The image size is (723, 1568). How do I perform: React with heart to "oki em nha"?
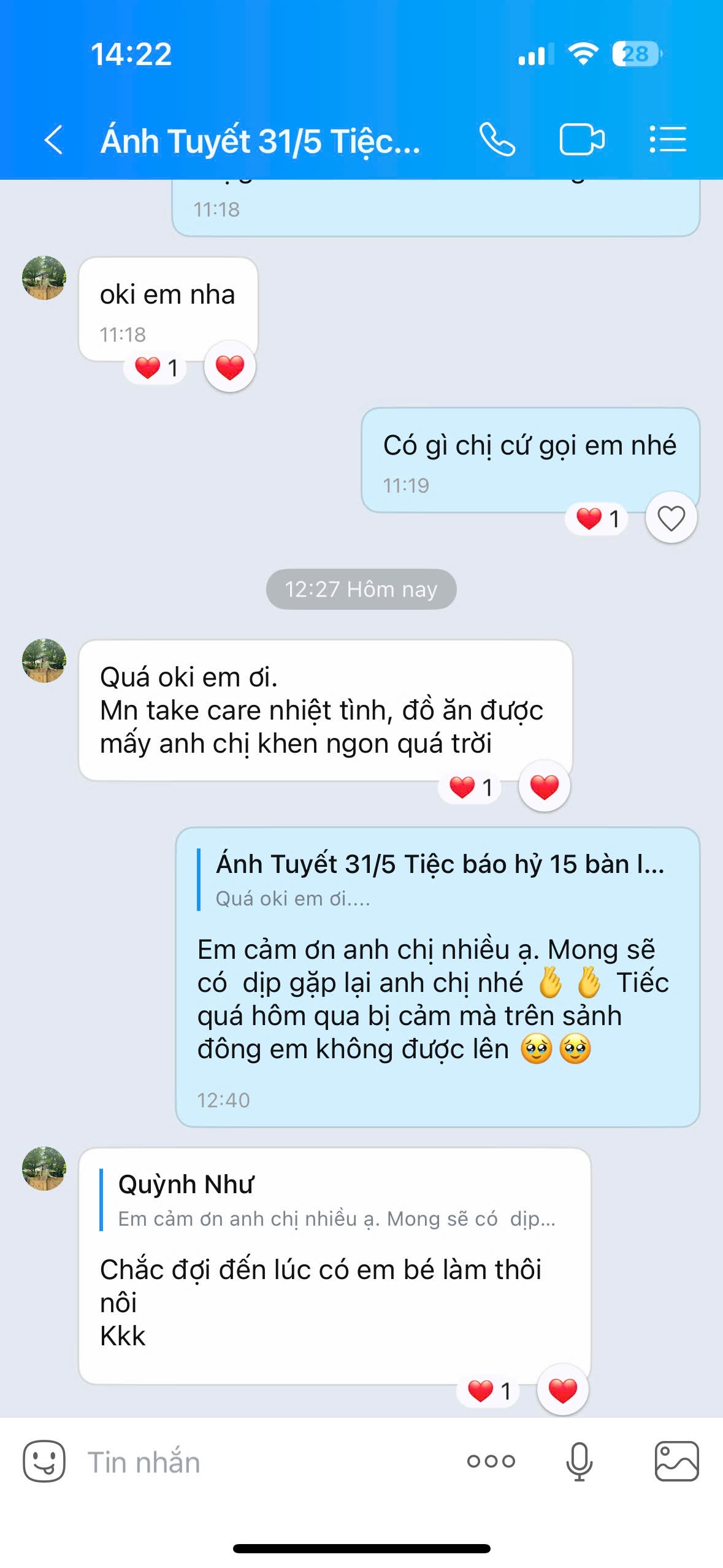coord(230,367)
